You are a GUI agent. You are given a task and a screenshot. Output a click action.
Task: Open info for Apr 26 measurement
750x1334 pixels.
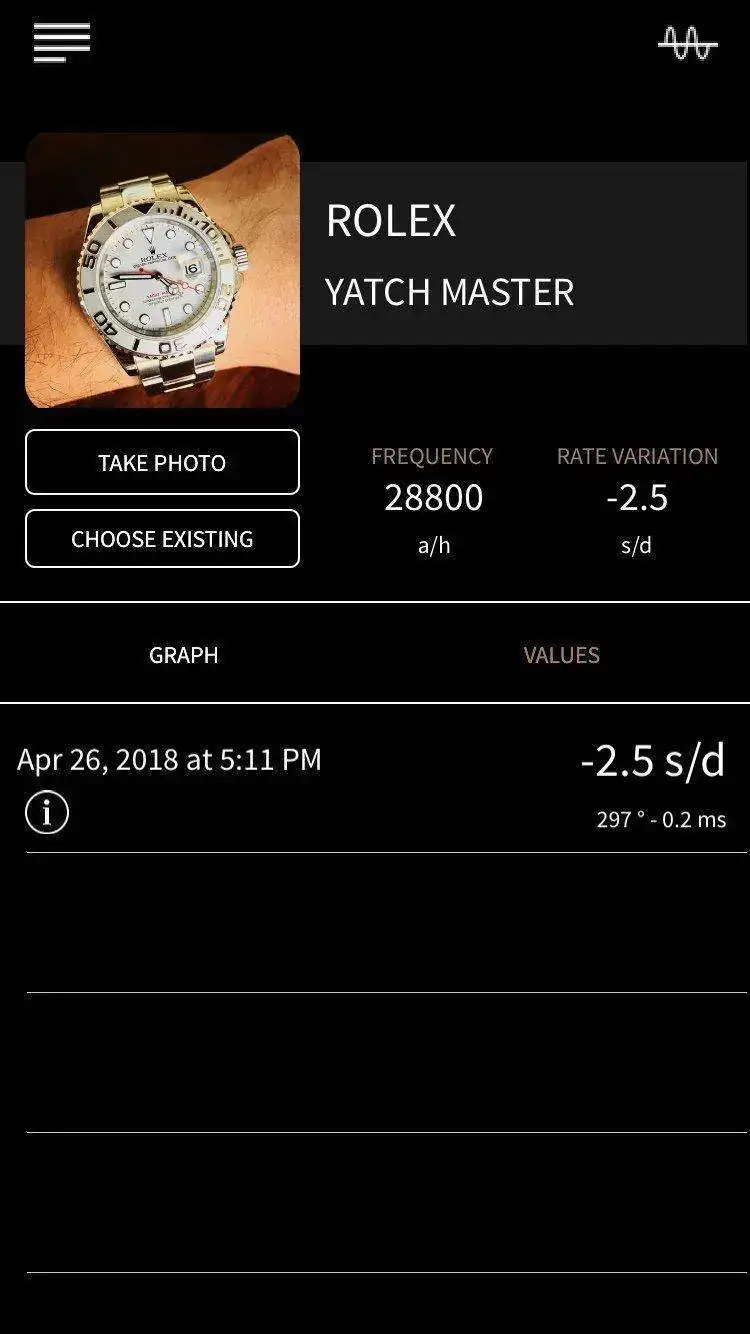click(47, 812)
